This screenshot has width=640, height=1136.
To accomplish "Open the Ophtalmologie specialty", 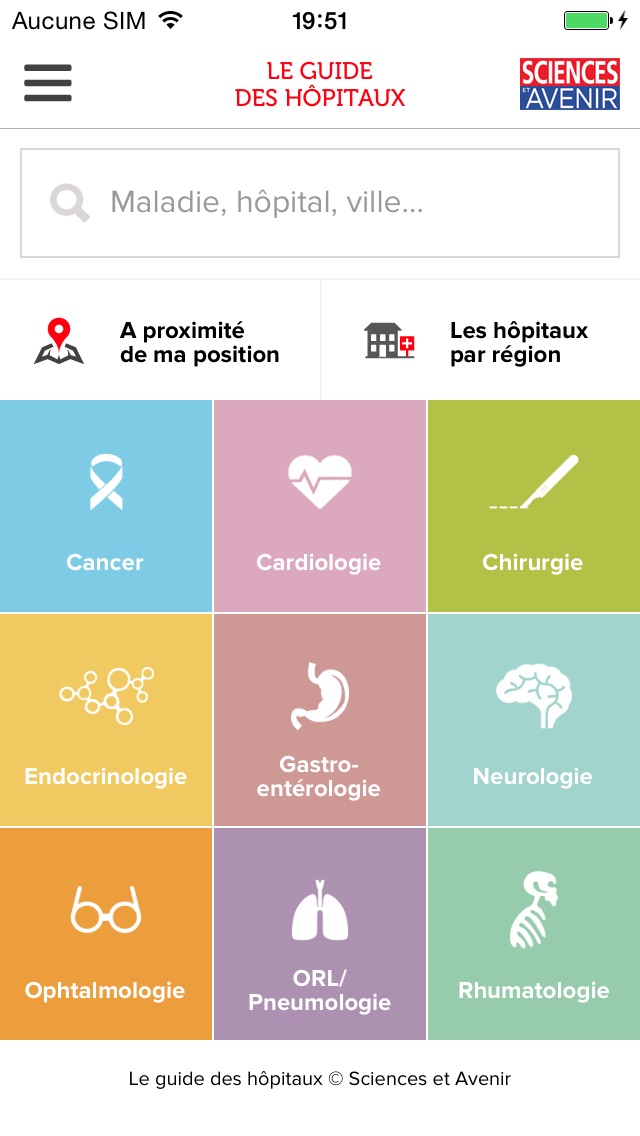I will (106, 934).
